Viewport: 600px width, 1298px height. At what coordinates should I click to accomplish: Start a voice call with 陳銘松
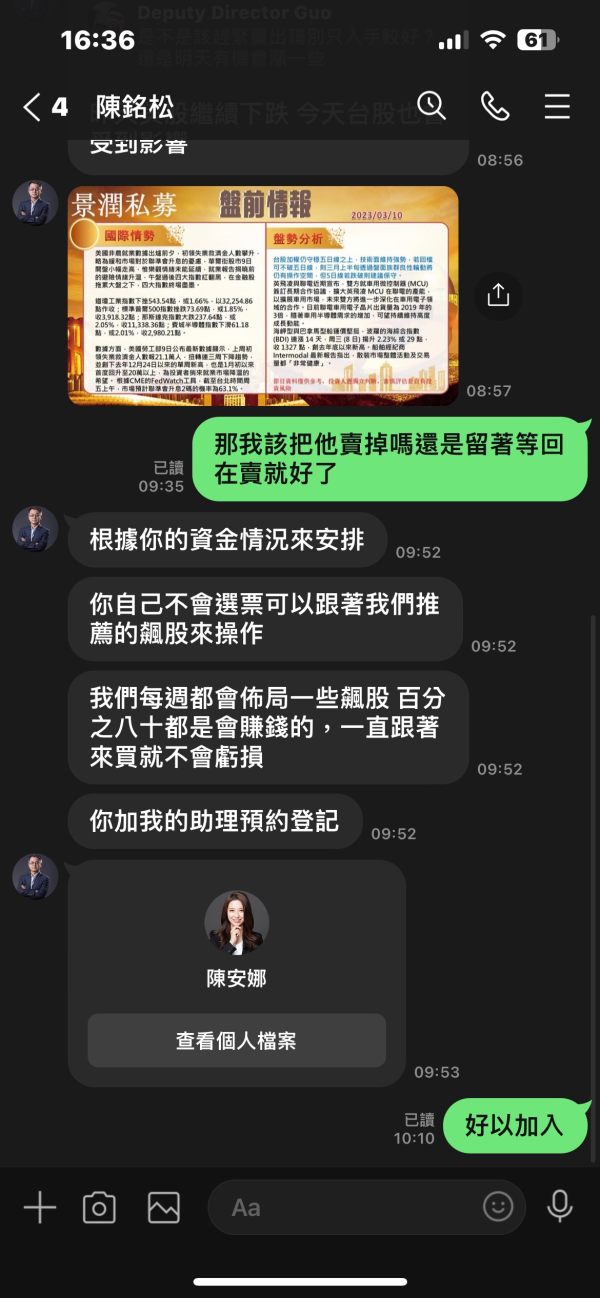(x=495, y=106)
